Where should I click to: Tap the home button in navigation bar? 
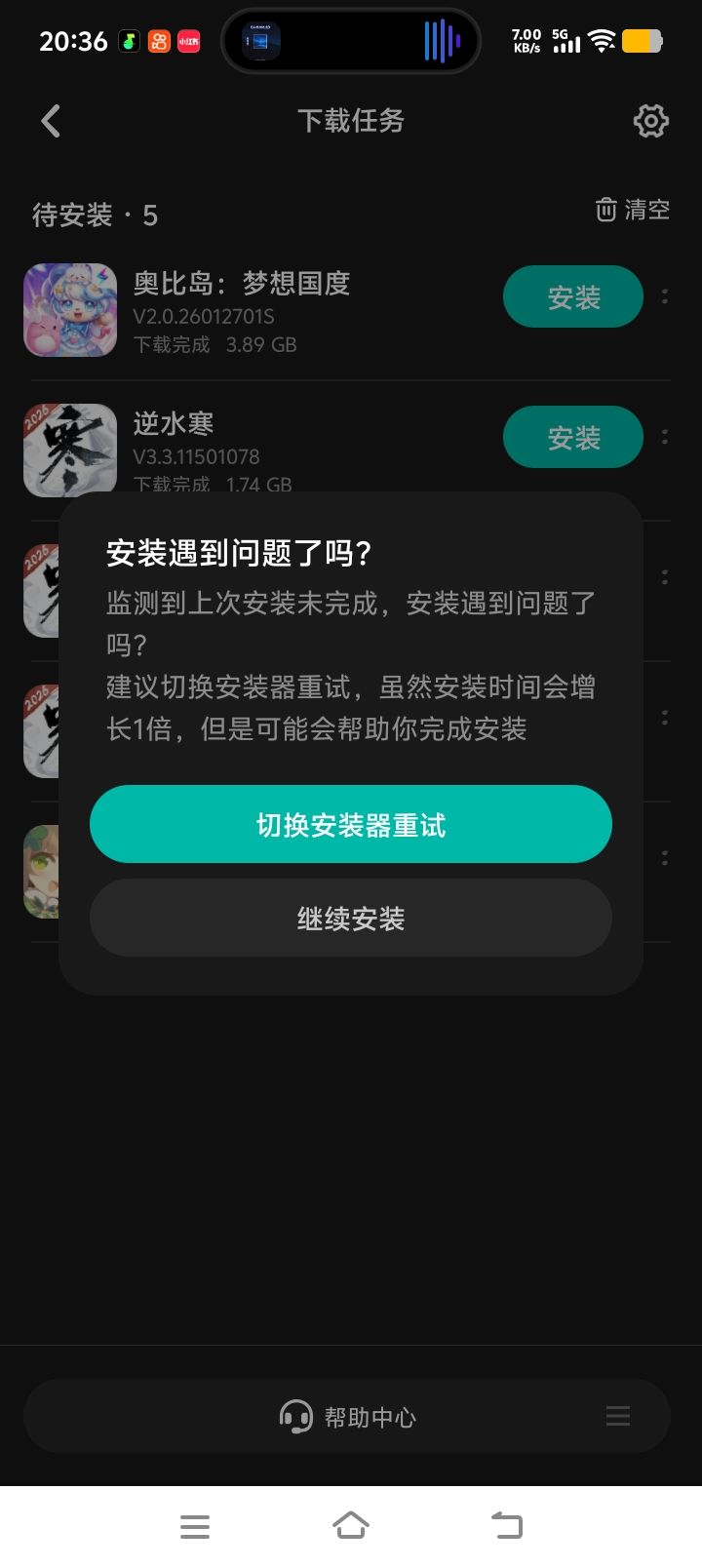point(350,1524)
